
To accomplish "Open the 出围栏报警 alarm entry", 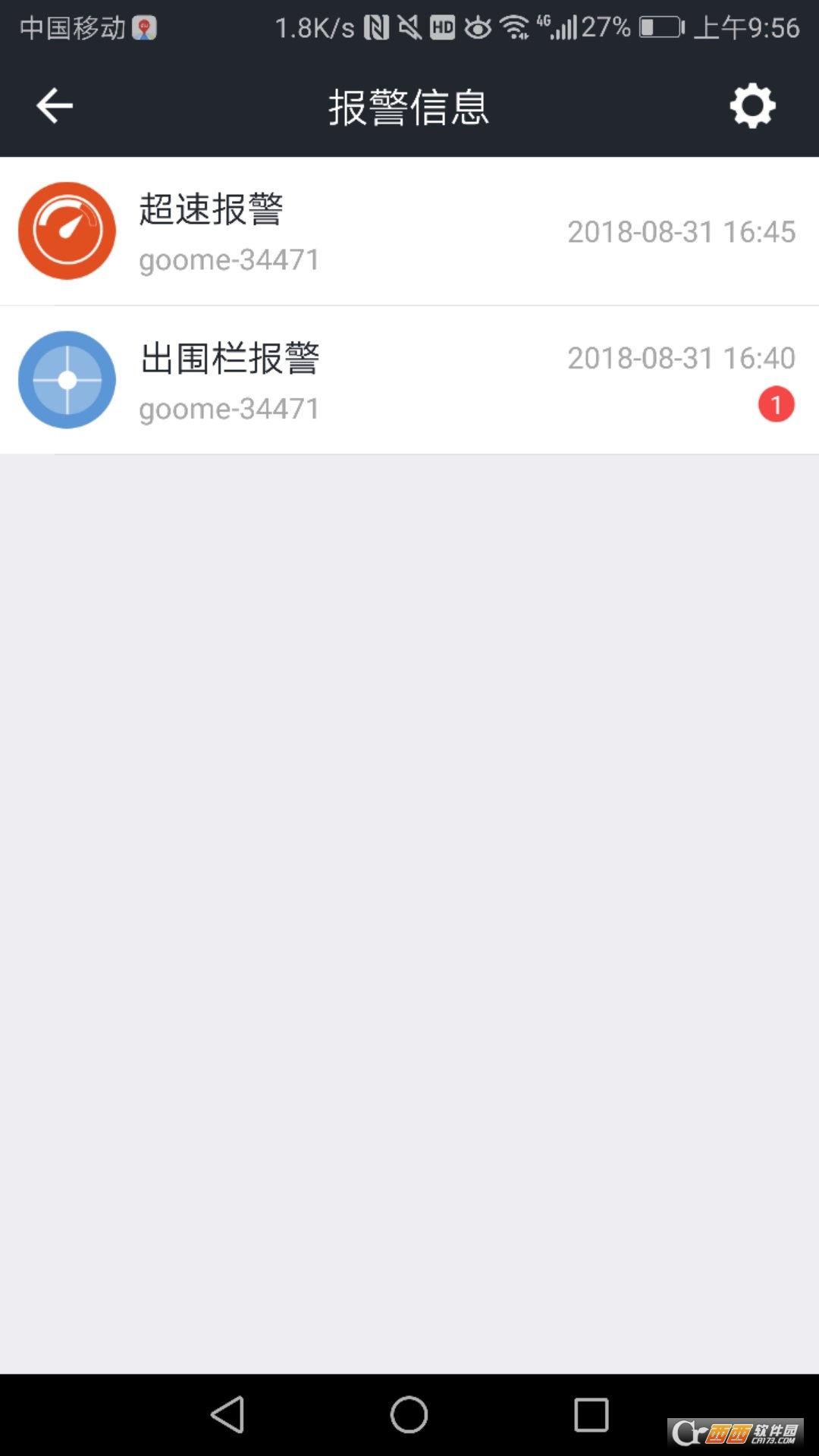I will 409,380.
